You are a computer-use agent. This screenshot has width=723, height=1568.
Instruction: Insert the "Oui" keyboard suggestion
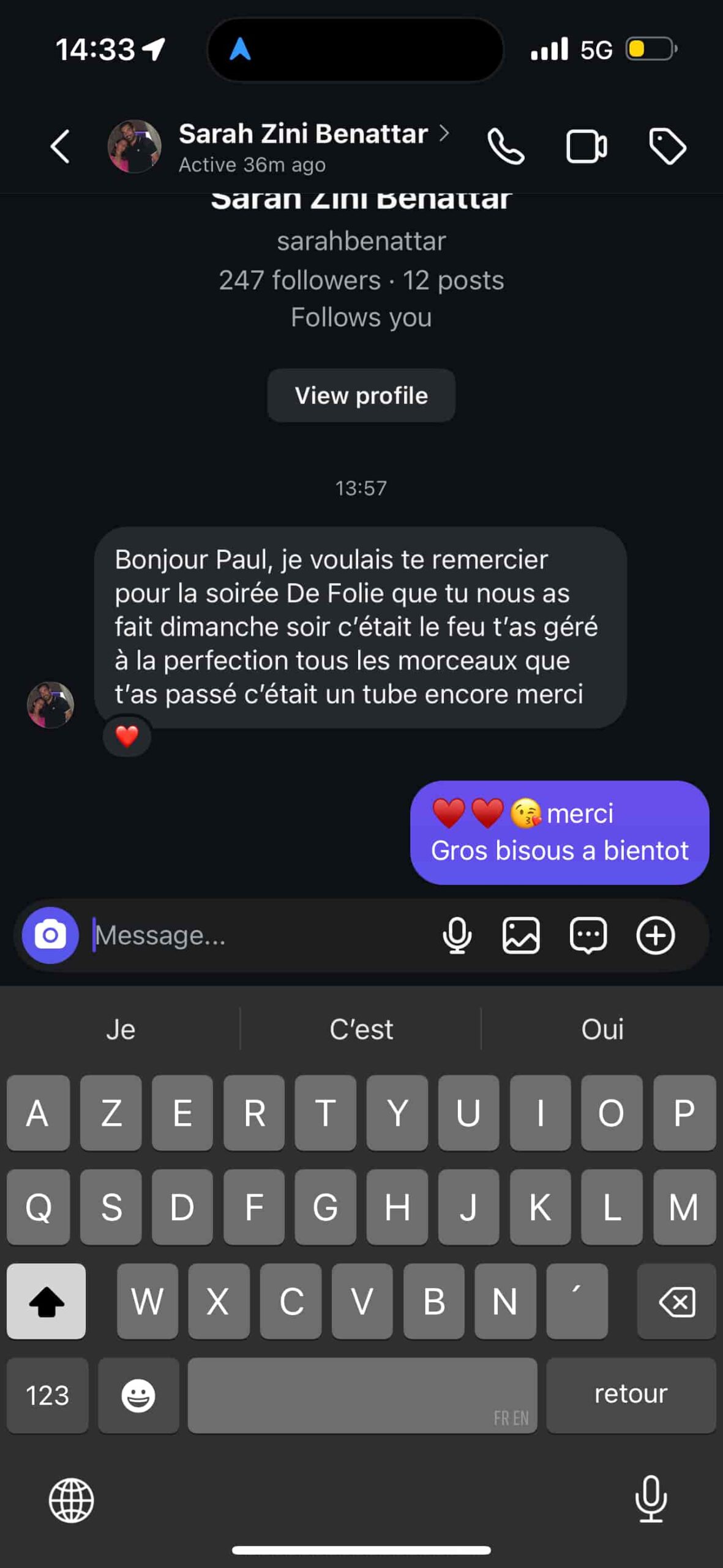click(x=602, y=1030)
